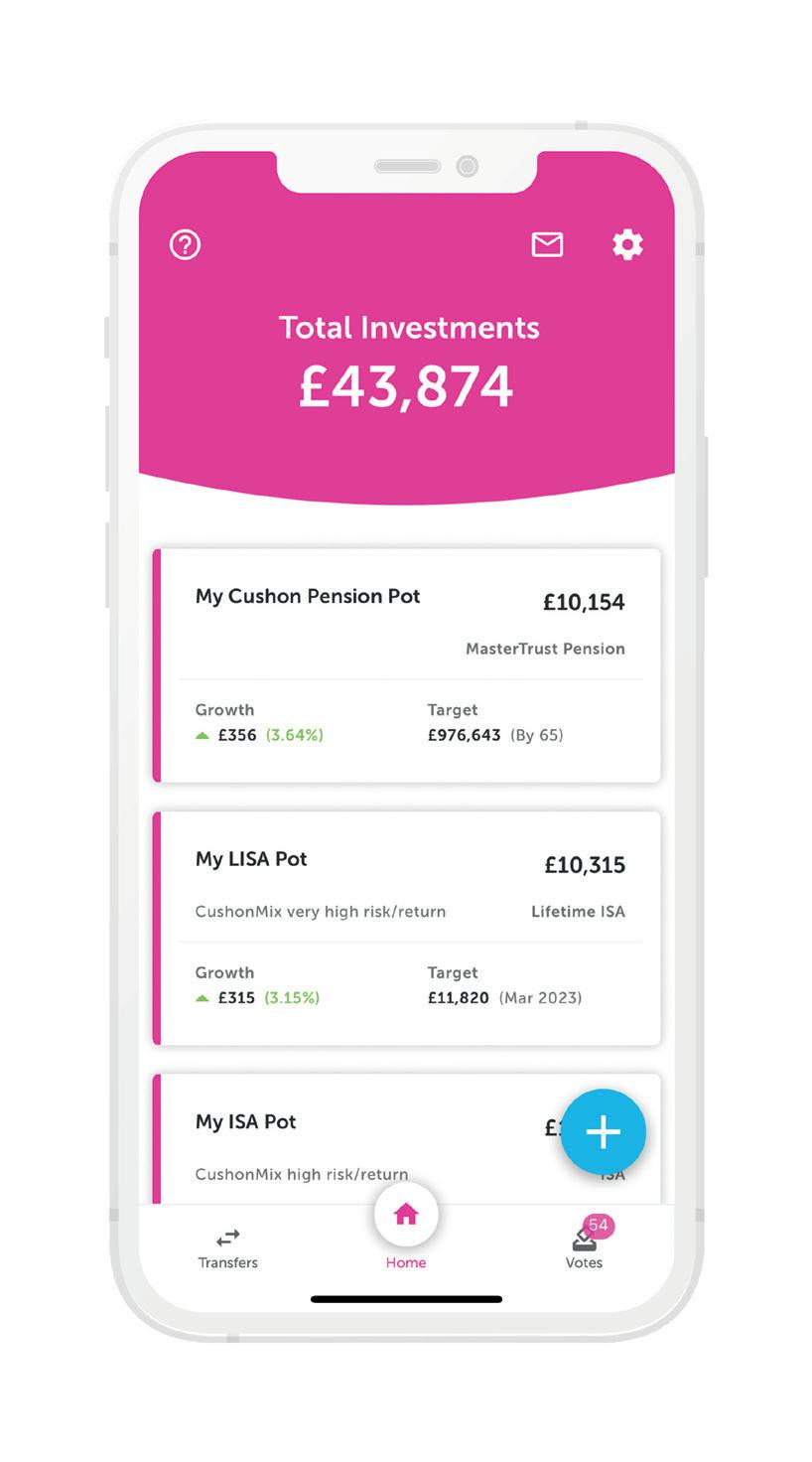The height and width of the screenshot is (1462, 812).
Task: Open My Cushon Pension Pot card
Action: pos(407,664)
